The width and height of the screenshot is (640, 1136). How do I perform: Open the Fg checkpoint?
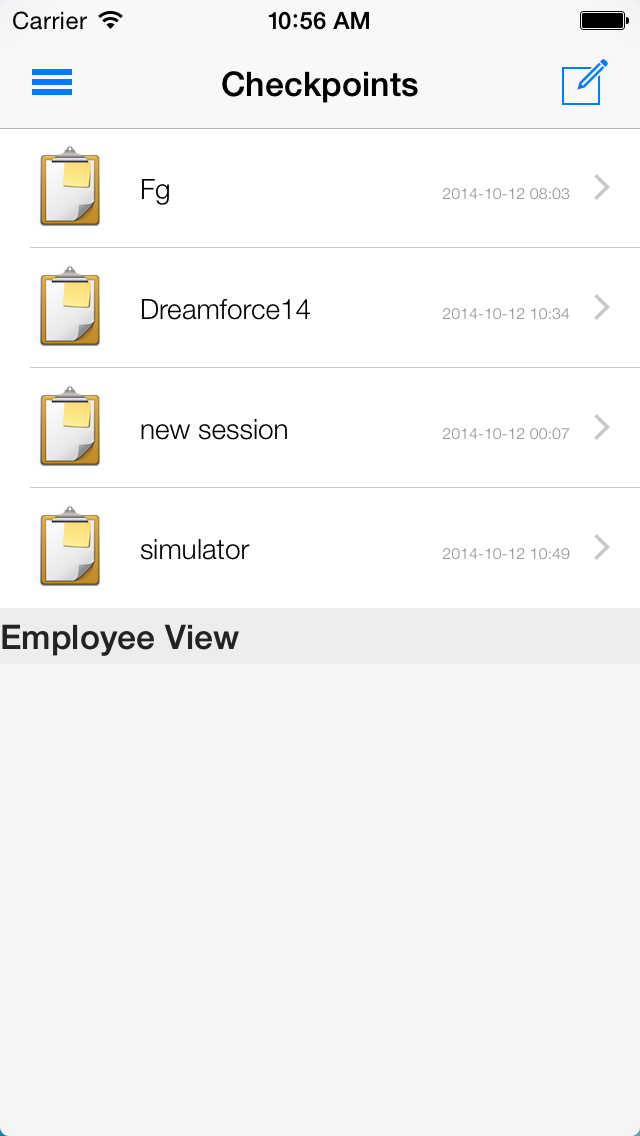320,188
